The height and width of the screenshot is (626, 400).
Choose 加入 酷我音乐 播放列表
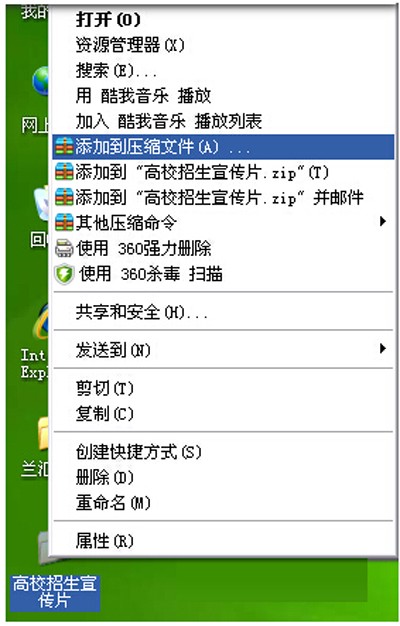pos(223,121)
